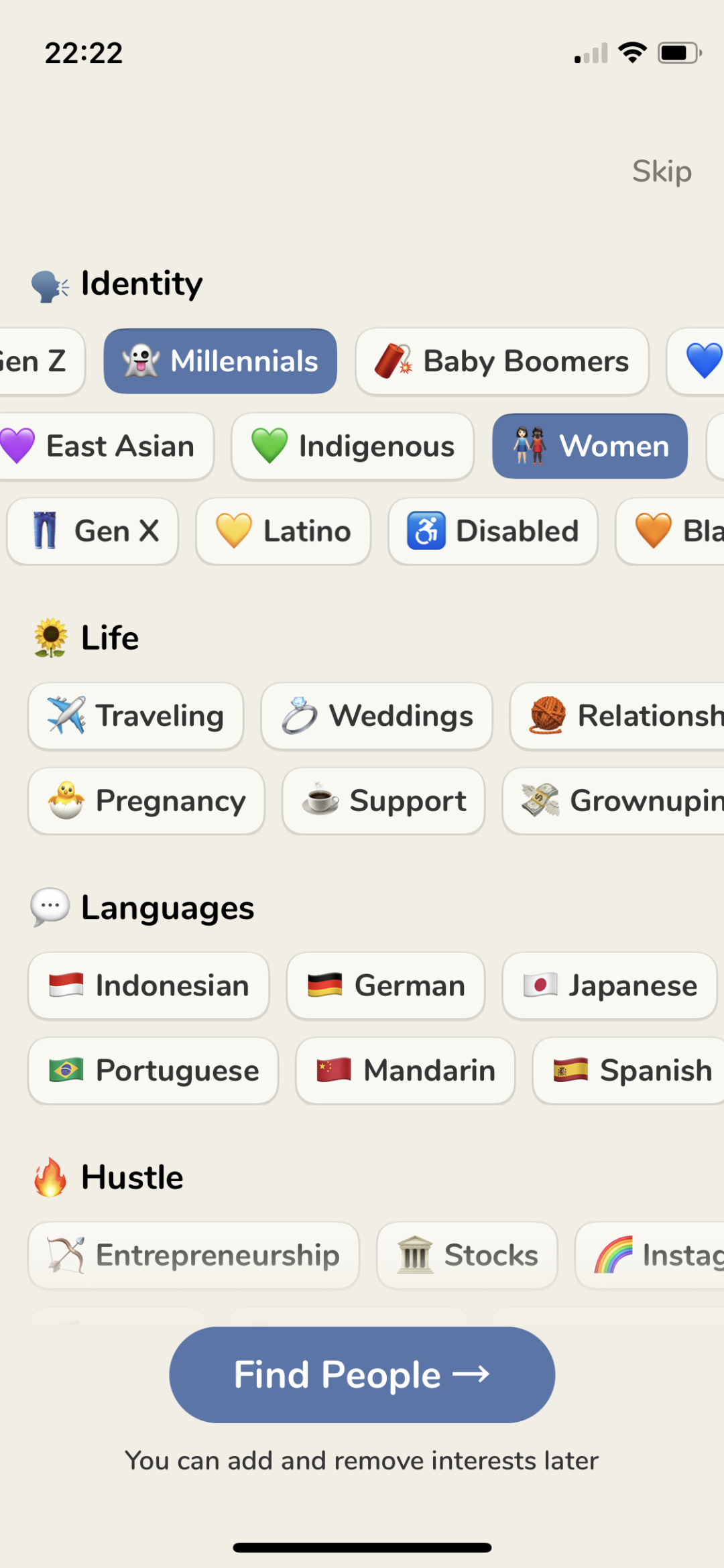Select Traveling under Life
The height and width of the screenshot is (1568, 724).
[135, 716]
